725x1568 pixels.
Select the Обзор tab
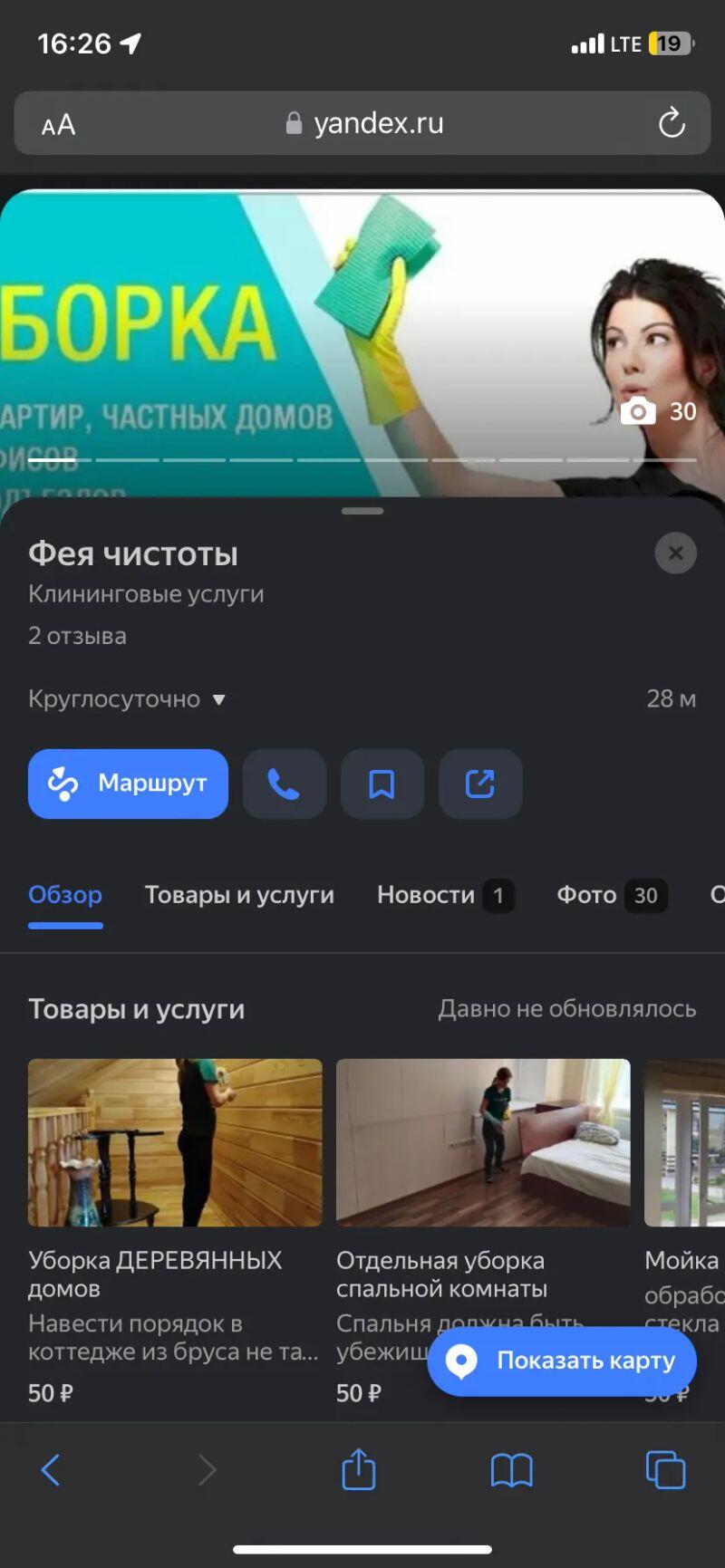65,895
